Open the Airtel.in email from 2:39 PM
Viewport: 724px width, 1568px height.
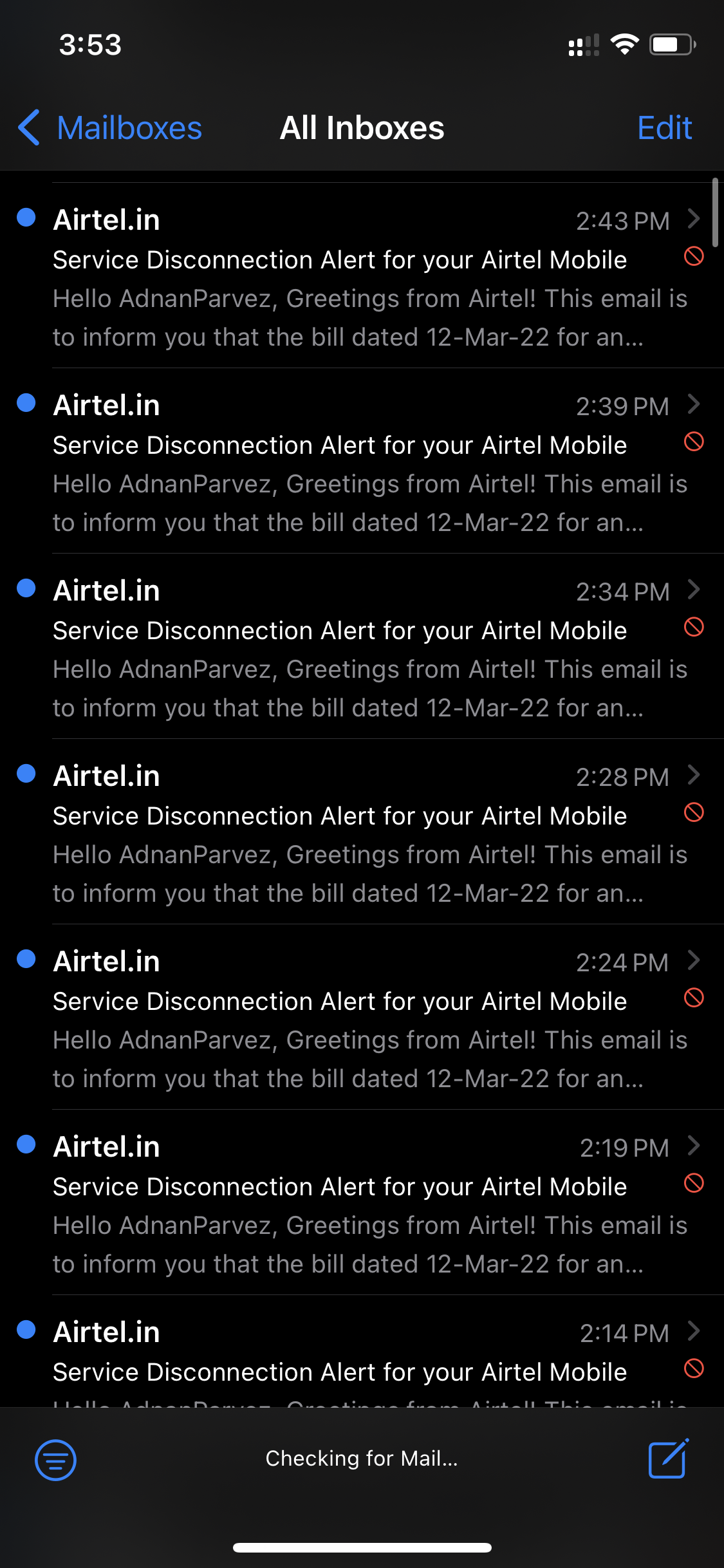tap(360, 462)
